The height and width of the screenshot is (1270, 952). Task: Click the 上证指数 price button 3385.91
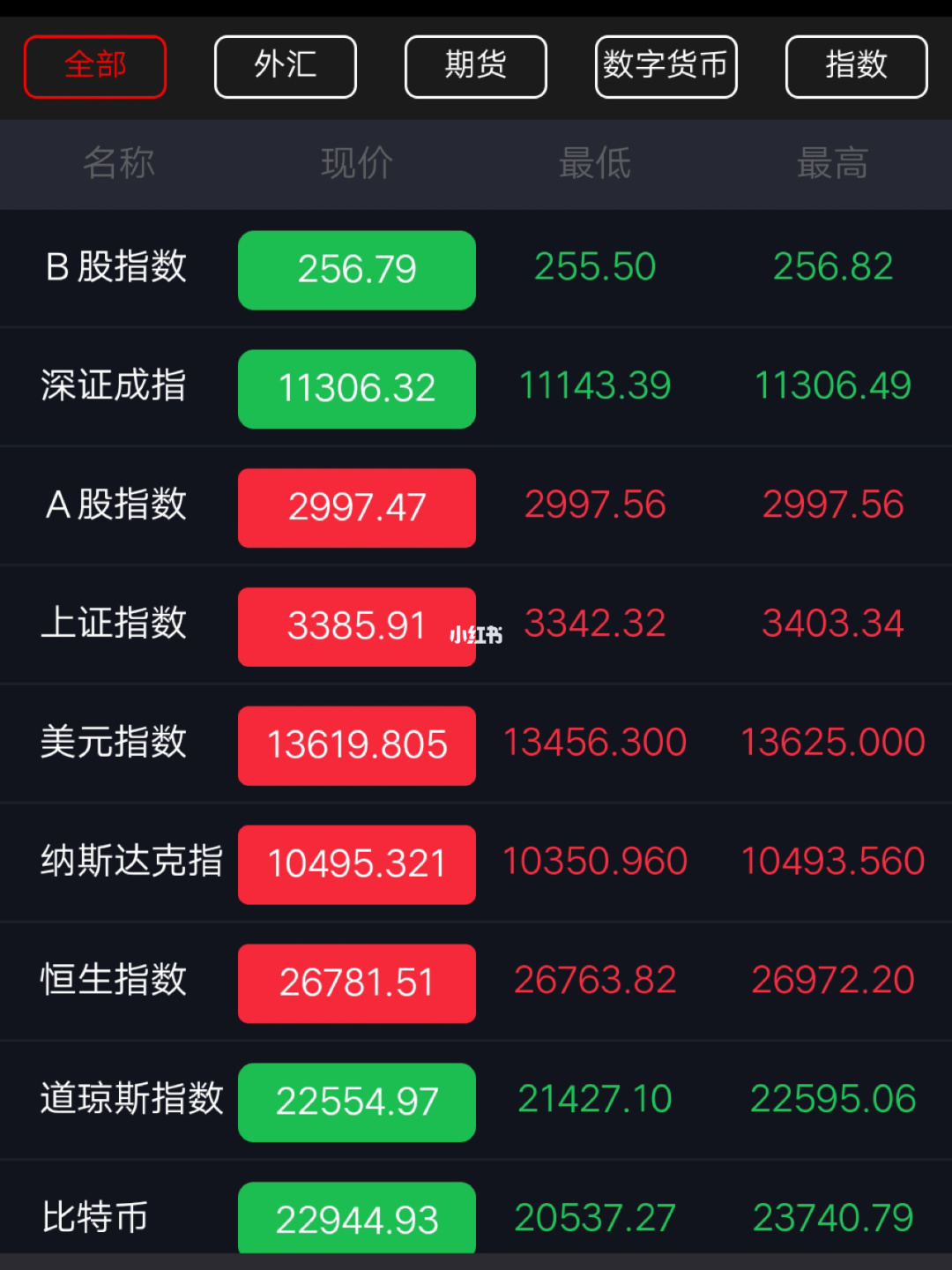point(356,626)
